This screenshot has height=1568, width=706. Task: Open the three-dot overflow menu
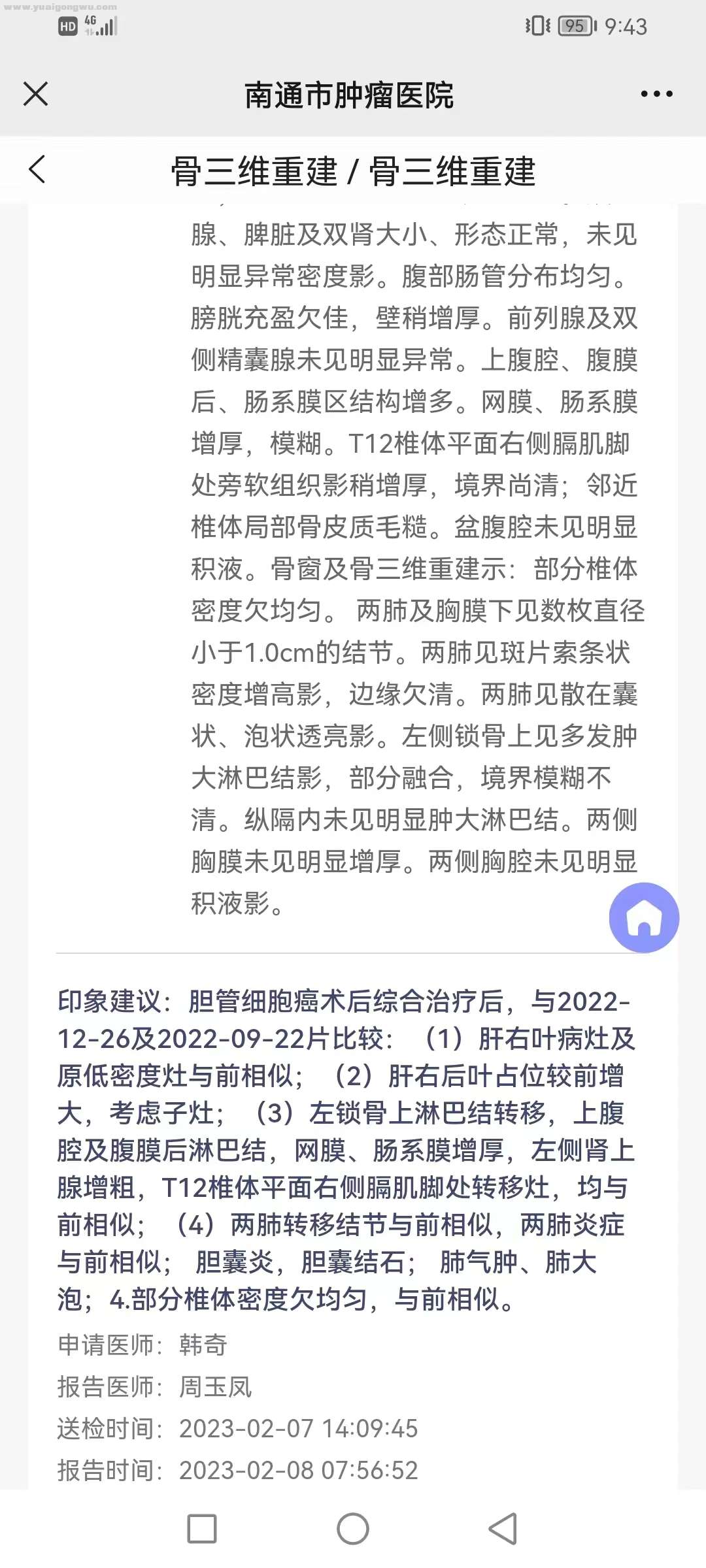pos(656,94)
